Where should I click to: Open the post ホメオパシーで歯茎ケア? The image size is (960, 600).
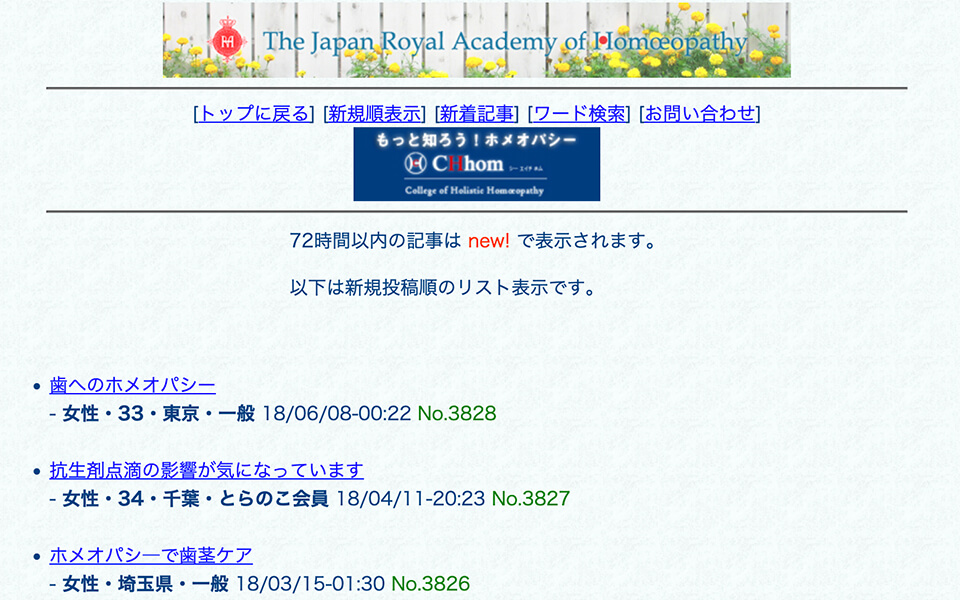150,555
